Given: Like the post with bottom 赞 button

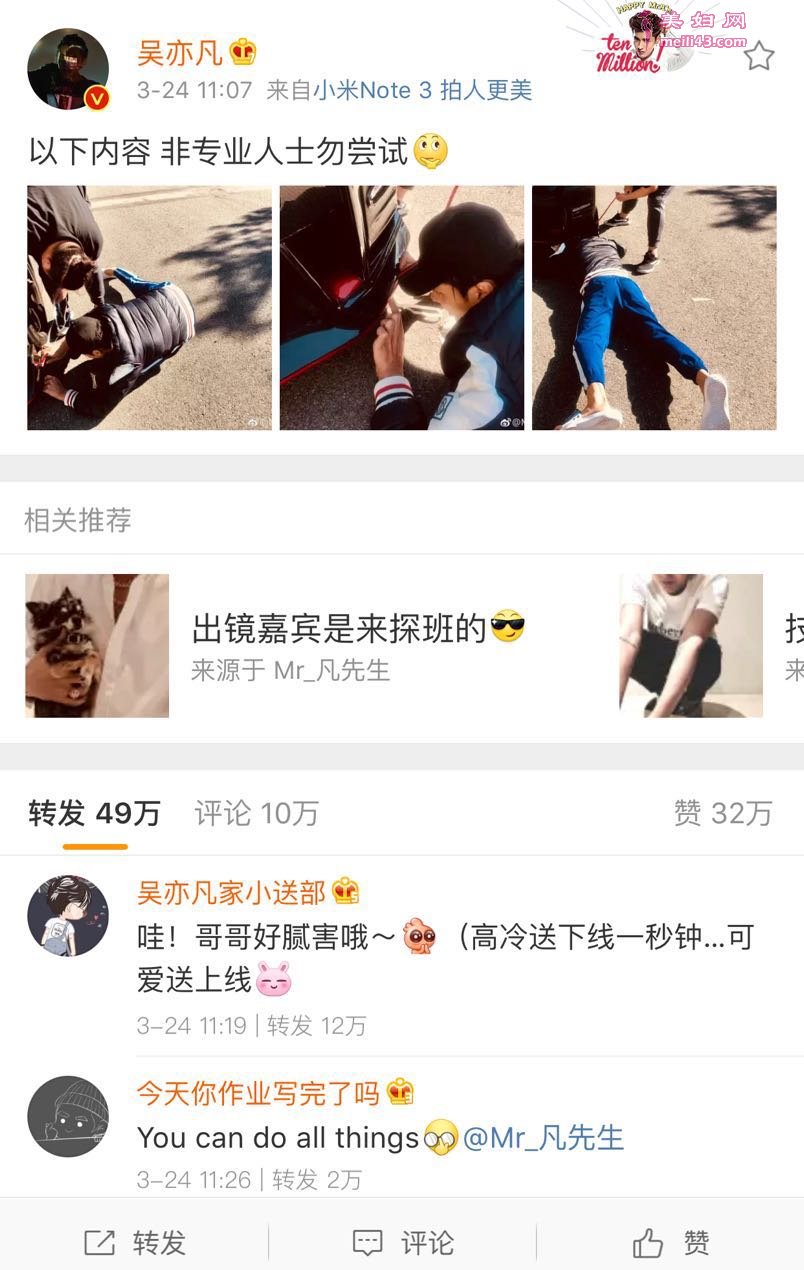Looking at the screenshot, I should pyautogui.click(x=670, y=1243).
